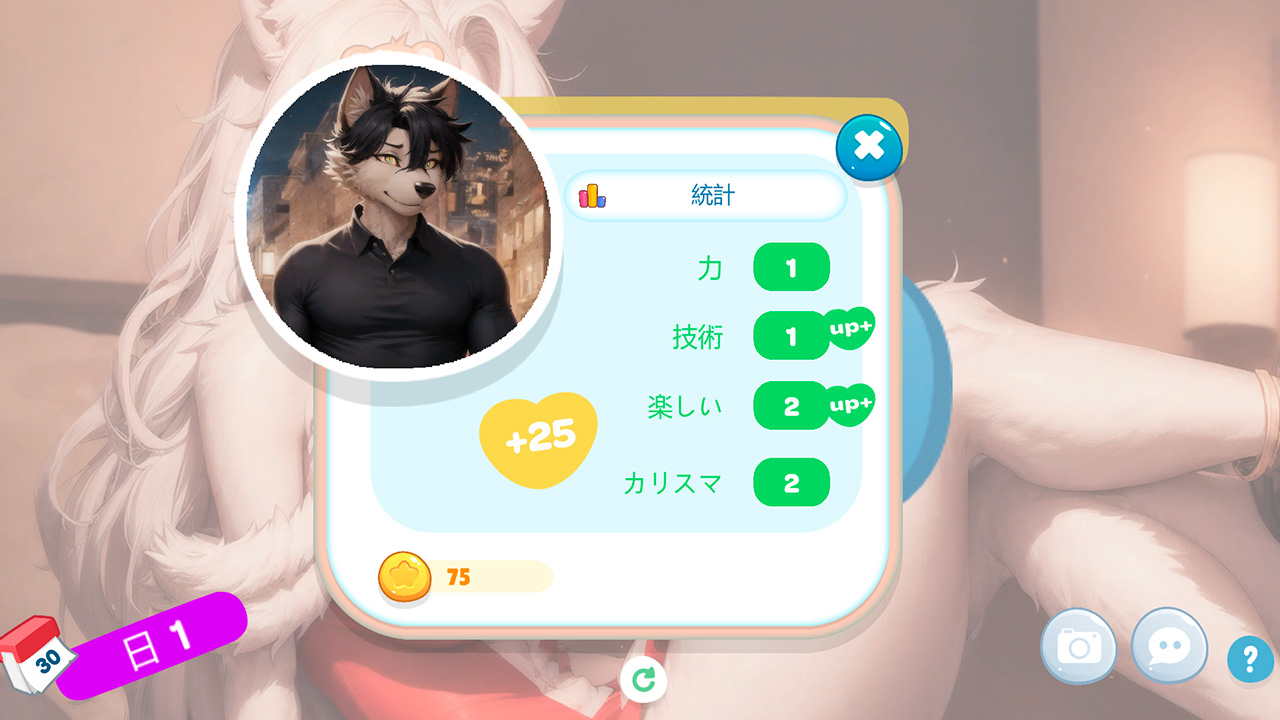Open the camera button
Image resolution: width=1280 pixels, height=720 pixels.
pos(1079,647)
